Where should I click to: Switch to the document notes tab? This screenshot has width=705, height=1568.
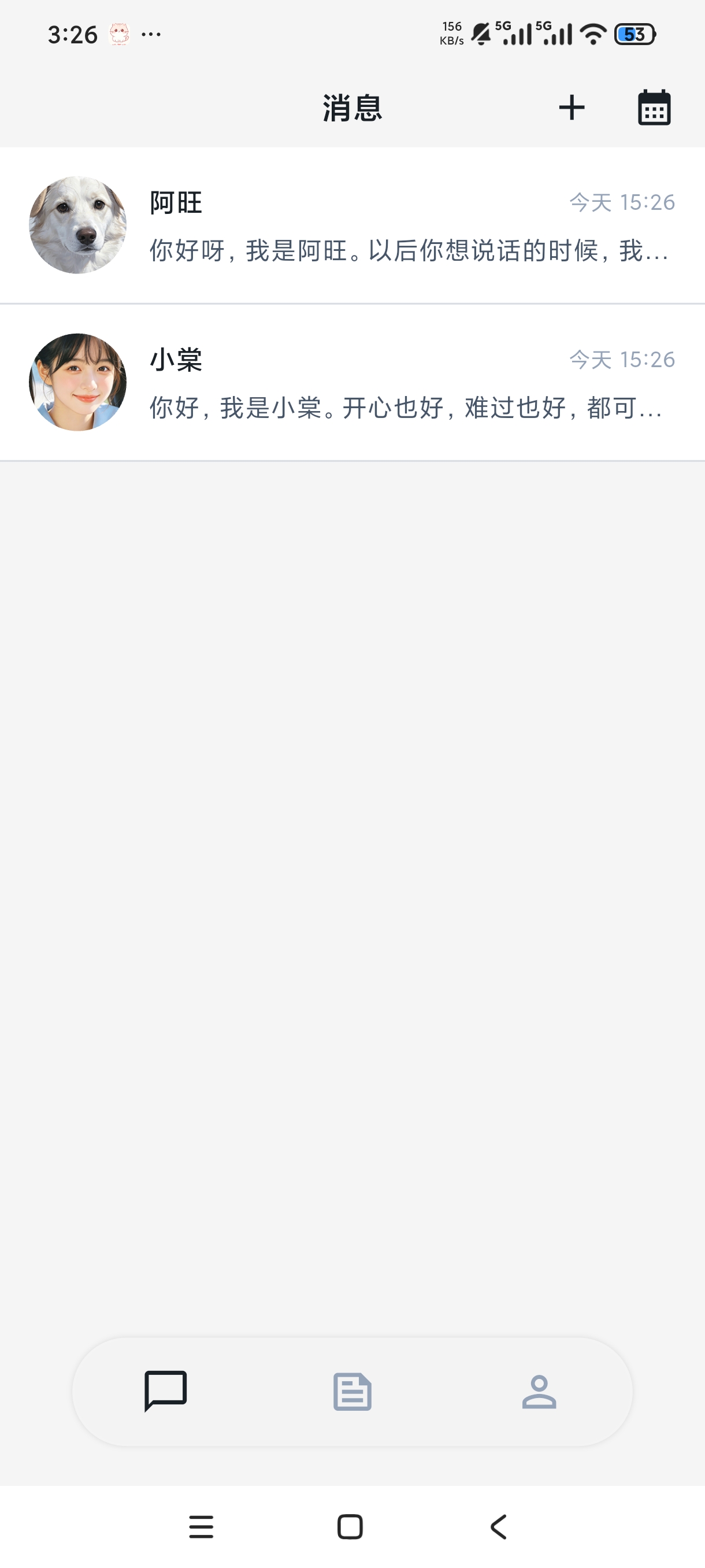click(x=352, y=1392)
